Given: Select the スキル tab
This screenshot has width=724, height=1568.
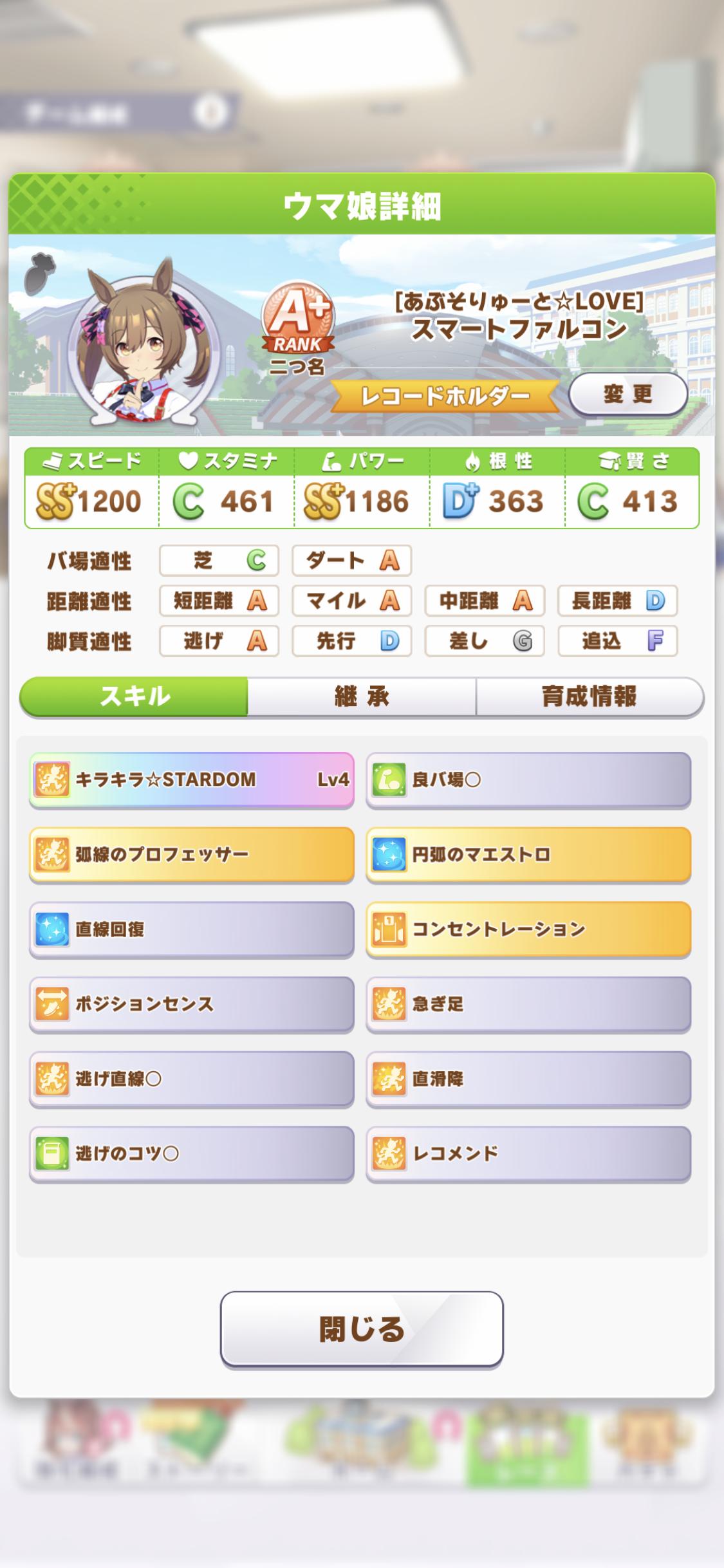Looking at the screenshot, I should click(135, 696).
